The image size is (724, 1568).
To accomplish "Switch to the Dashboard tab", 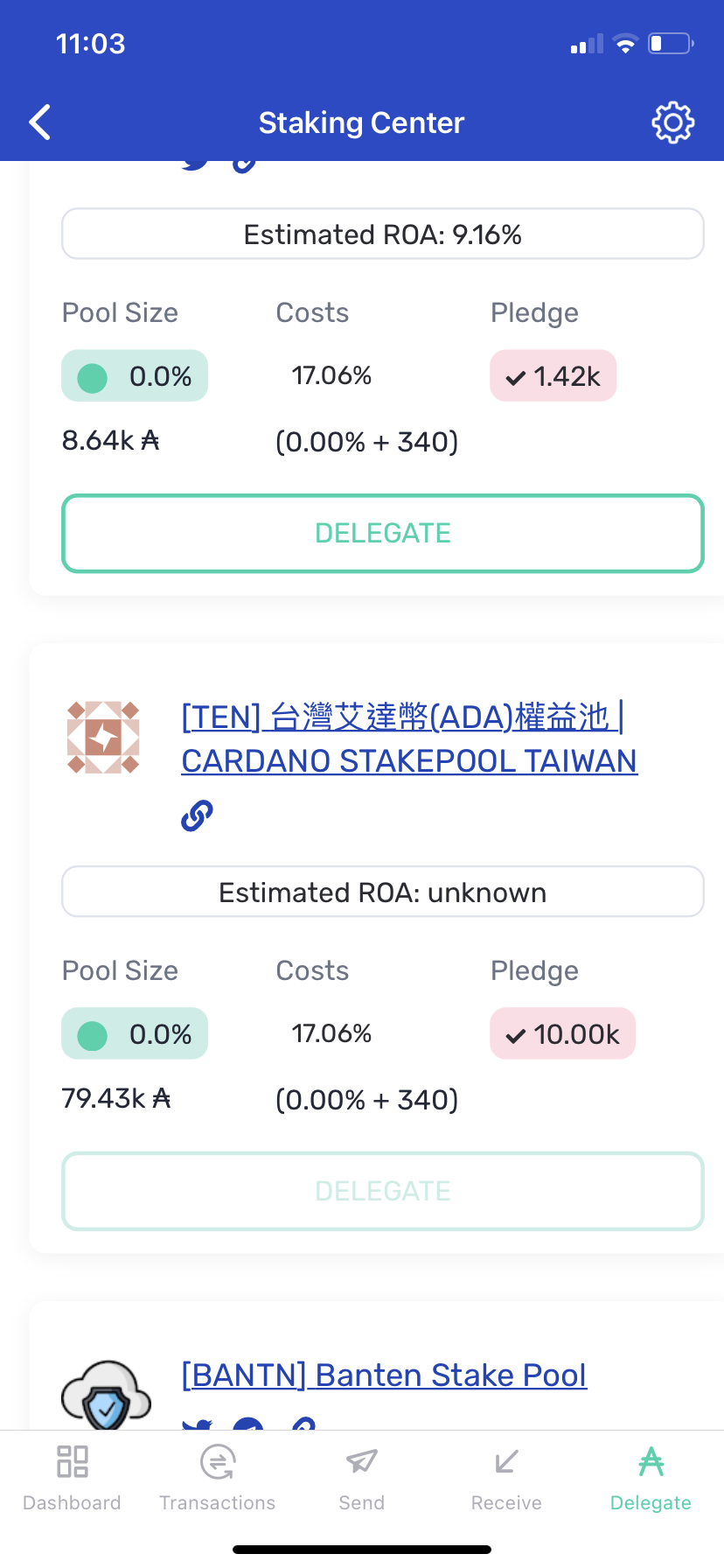I will 72,1478.
